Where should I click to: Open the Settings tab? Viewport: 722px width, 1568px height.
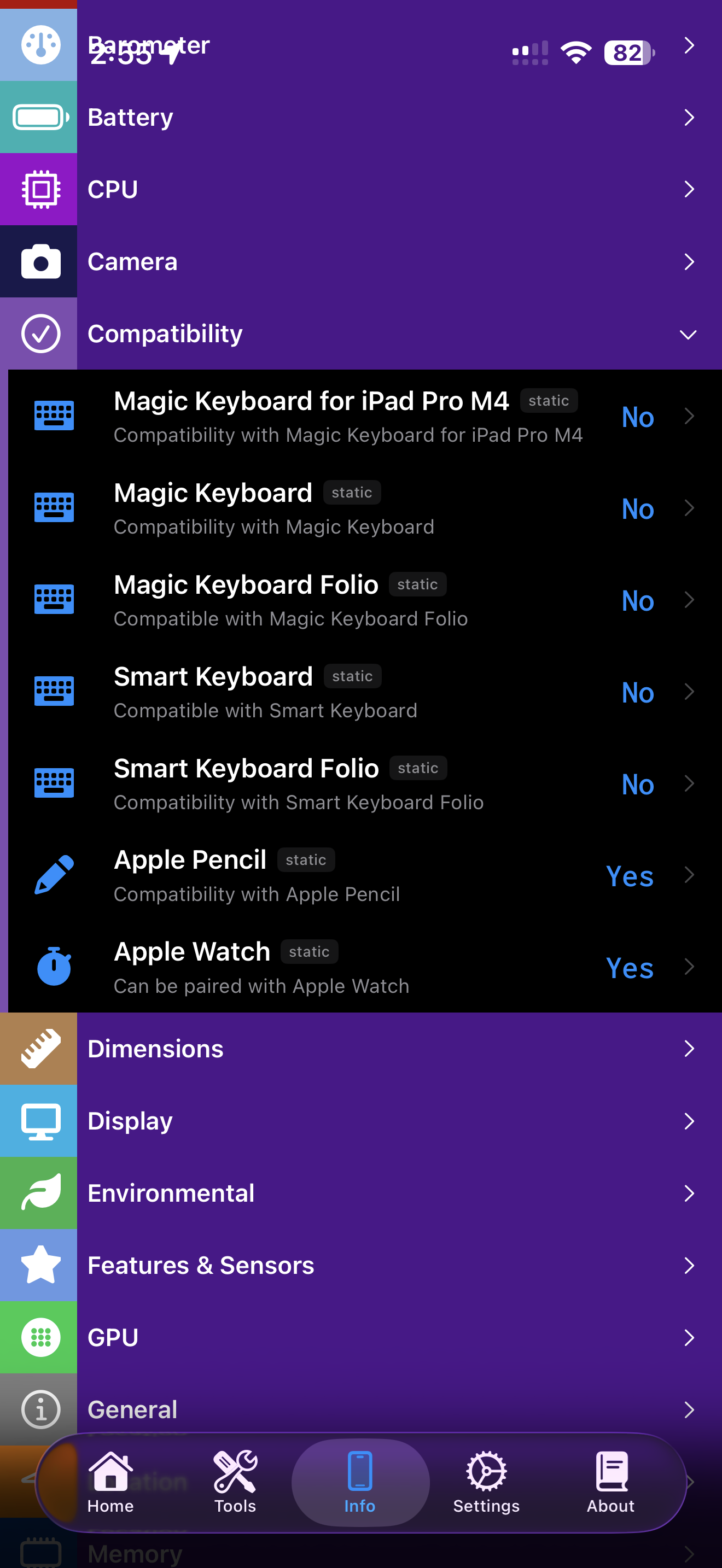[x=486, y=1483]
